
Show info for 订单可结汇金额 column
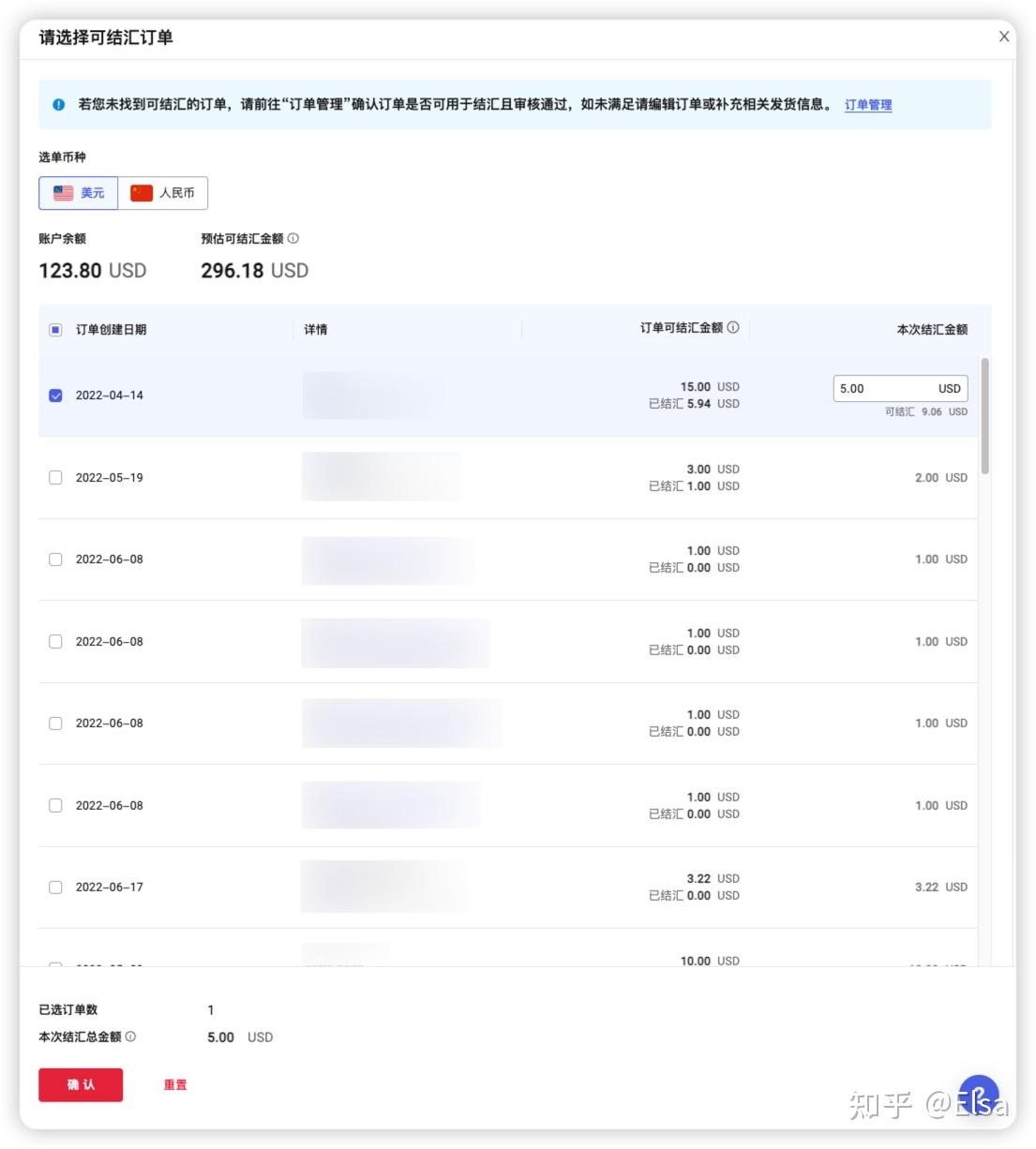[733, 328]
